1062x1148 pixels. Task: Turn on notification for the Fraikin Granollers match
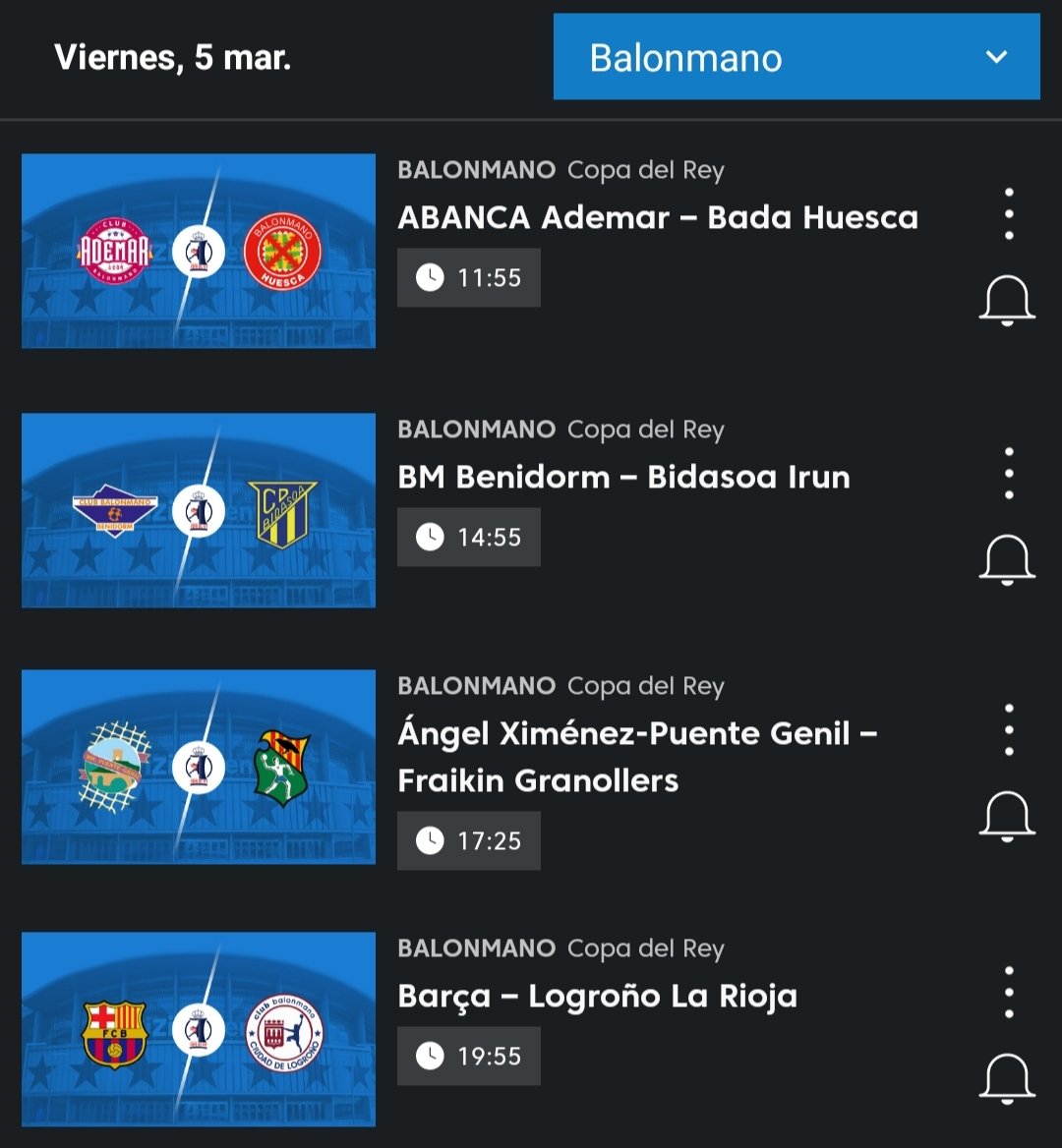click(1007, 817)
